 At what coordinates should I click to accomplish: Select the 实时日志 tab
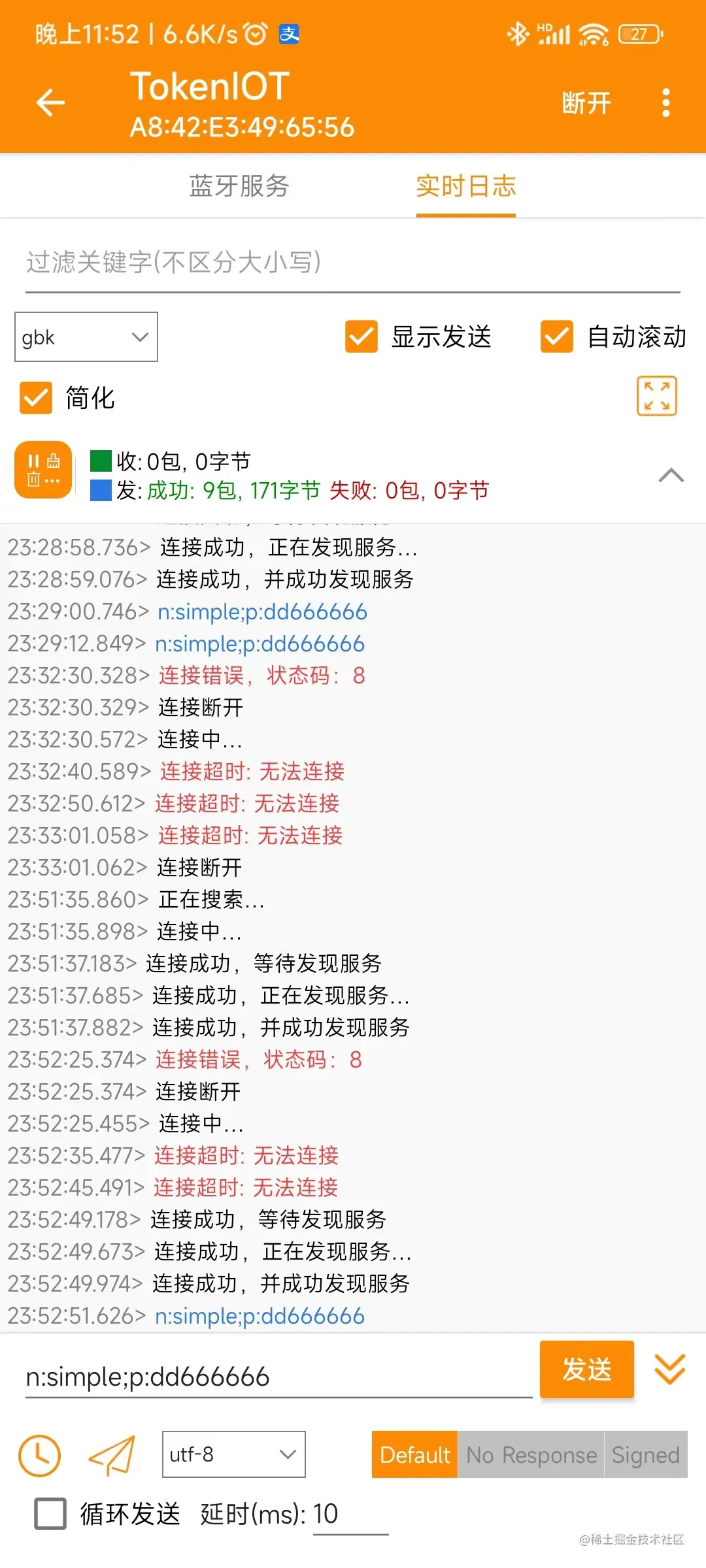(465, 186)
